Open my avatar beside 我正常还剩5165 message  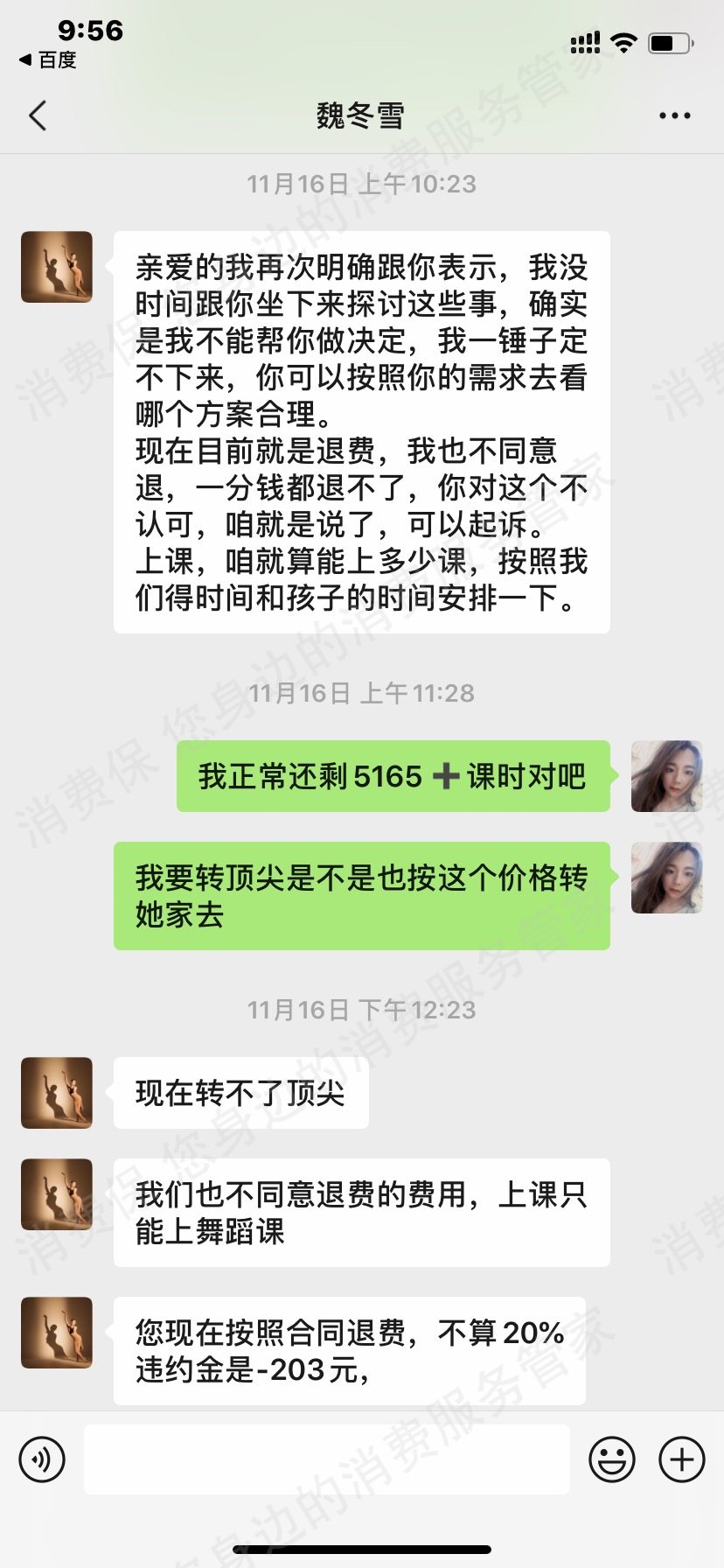[666, 775]
